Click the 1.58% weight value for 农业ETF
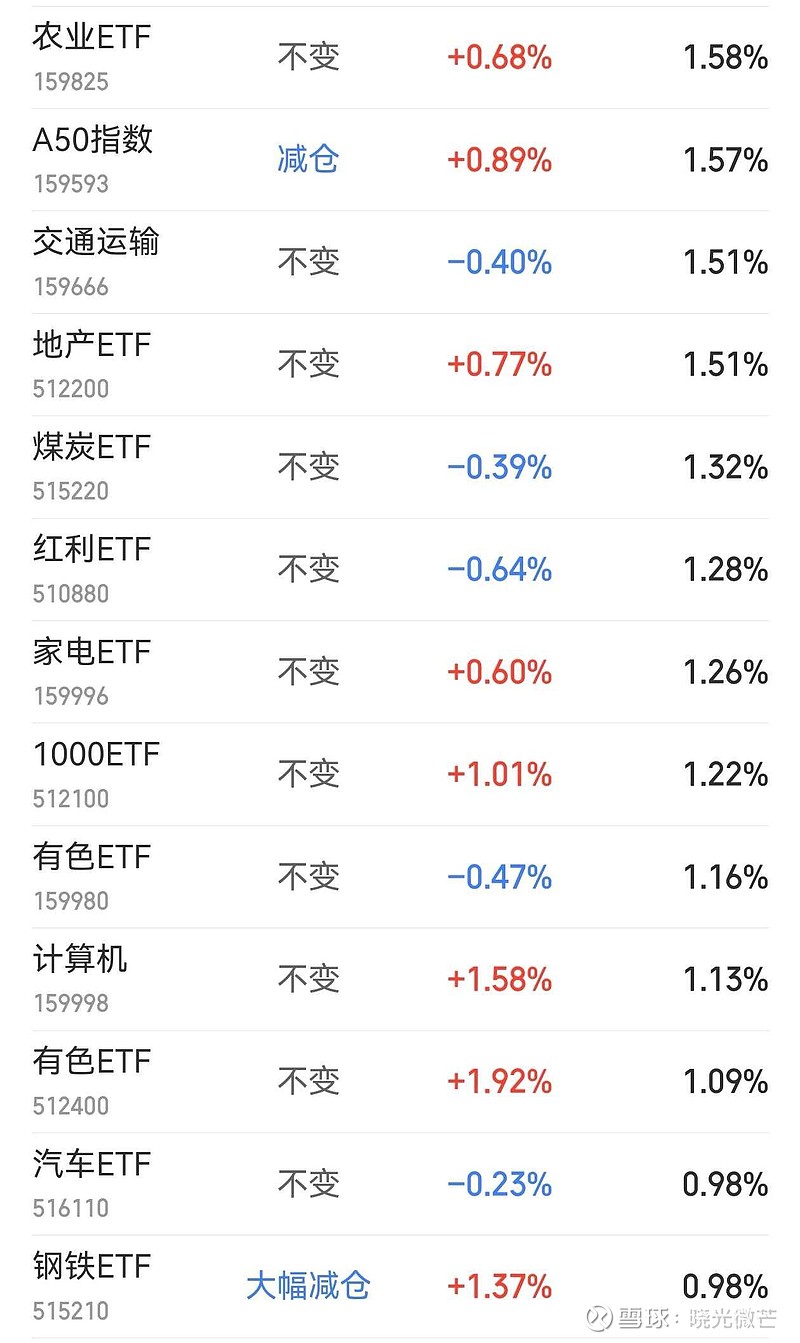The width and height of the screenshot is (800, 1343). (723, 57)
